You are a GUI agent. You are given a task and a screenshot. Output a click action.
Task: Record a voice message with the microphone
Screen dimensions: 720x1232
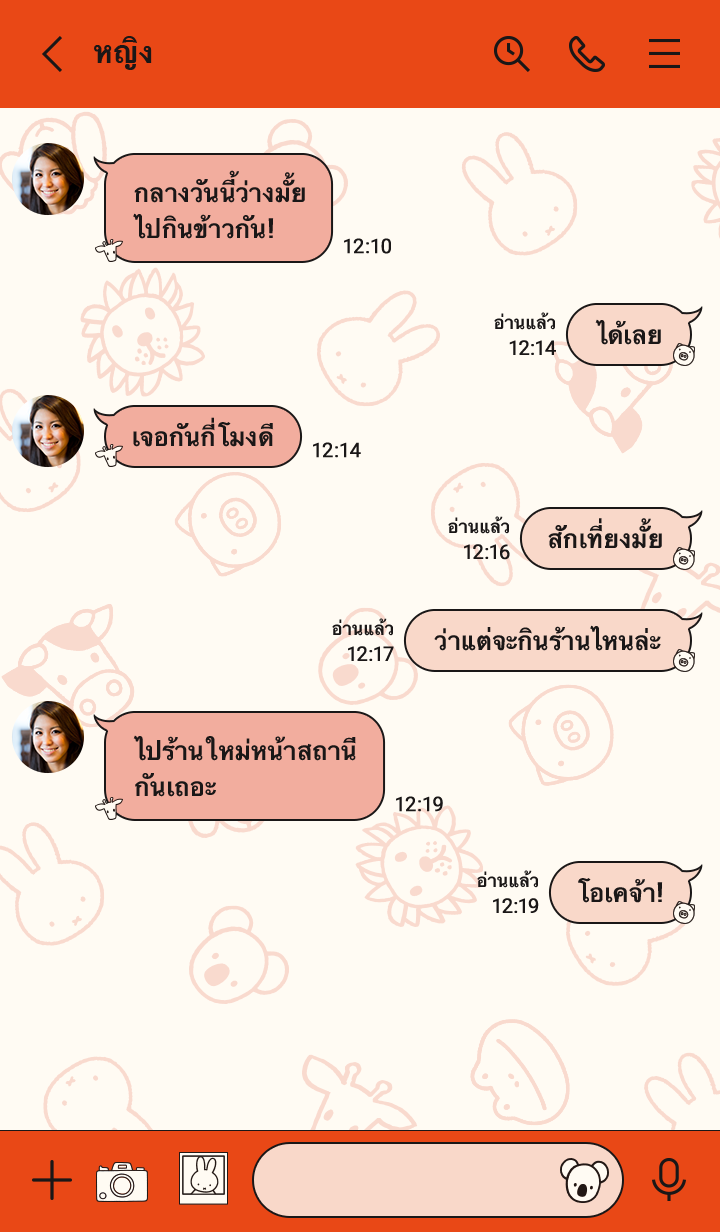(x=668, y=1180)
